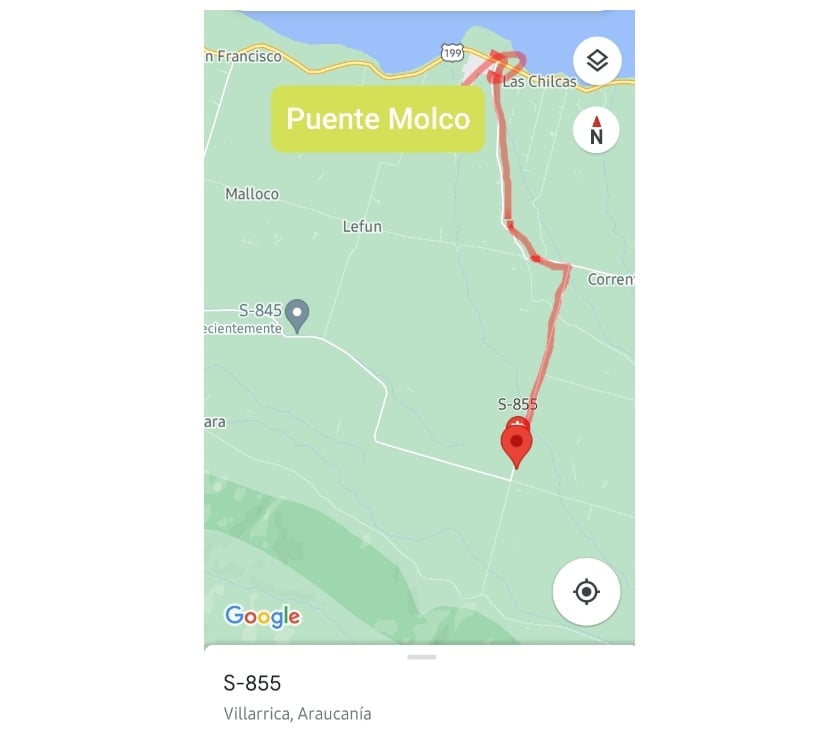
Task: Tap the compass to face north
Action: 596,131
